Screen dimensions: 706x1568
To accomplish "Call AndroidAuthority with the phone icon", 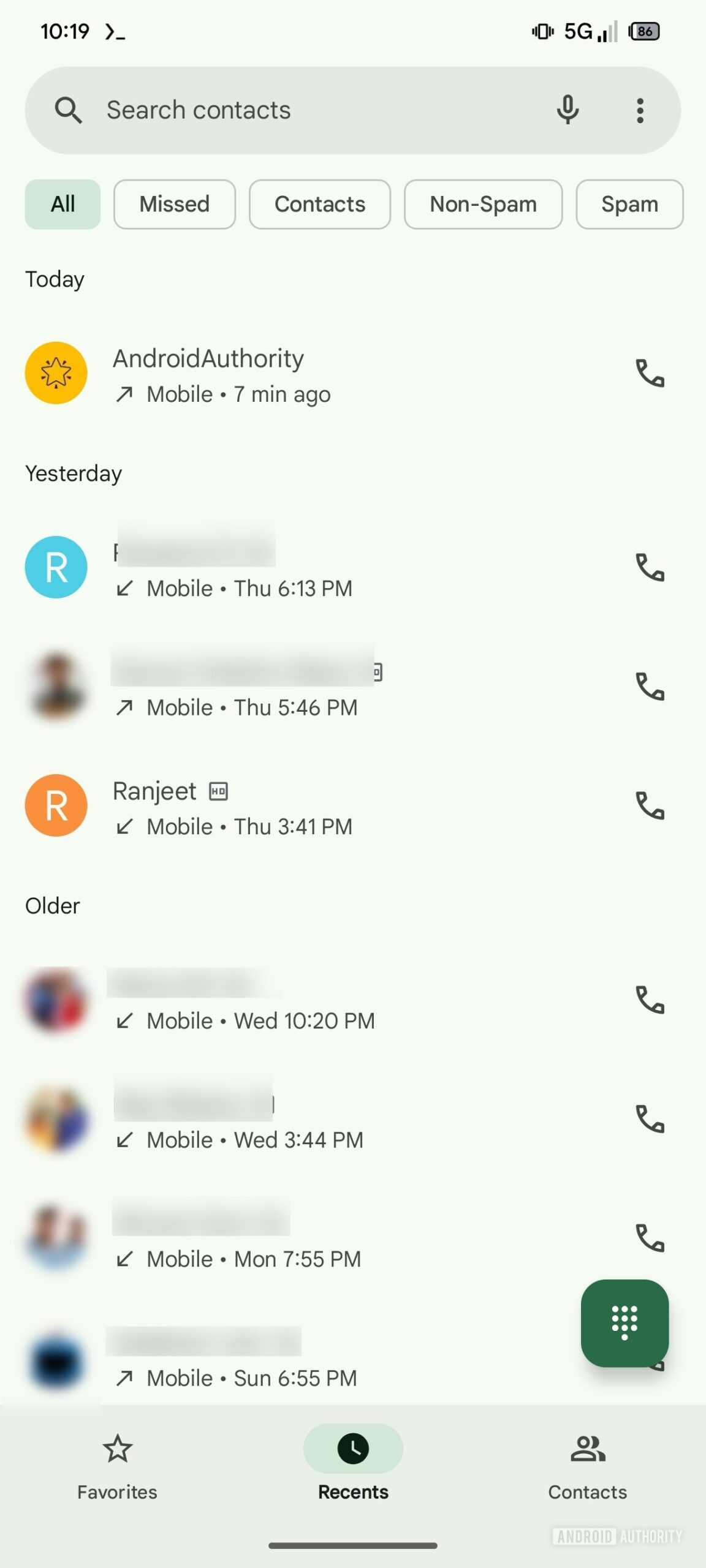I will pos(650,373).
